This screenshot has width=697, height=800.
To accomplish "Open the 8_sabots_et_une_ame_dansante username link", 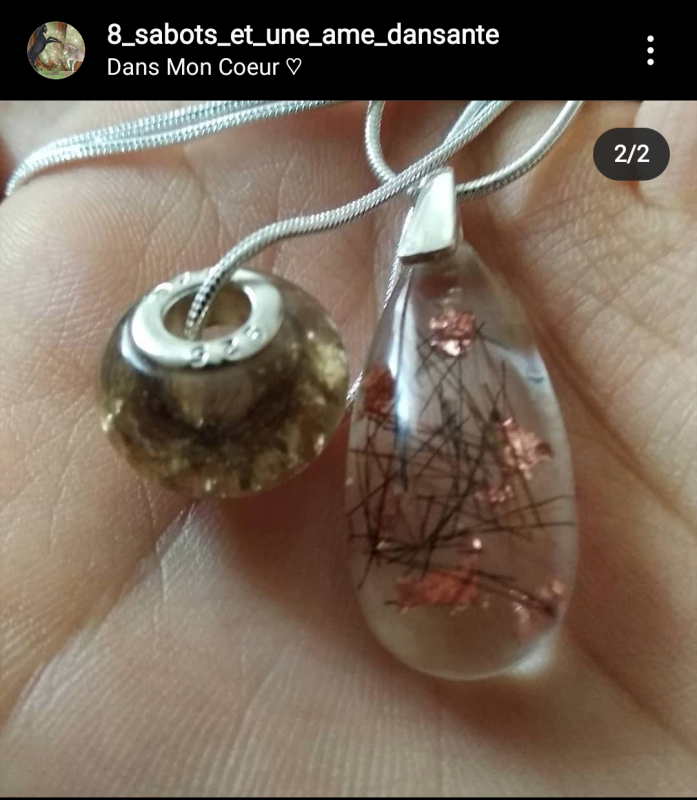I will 302,36.
